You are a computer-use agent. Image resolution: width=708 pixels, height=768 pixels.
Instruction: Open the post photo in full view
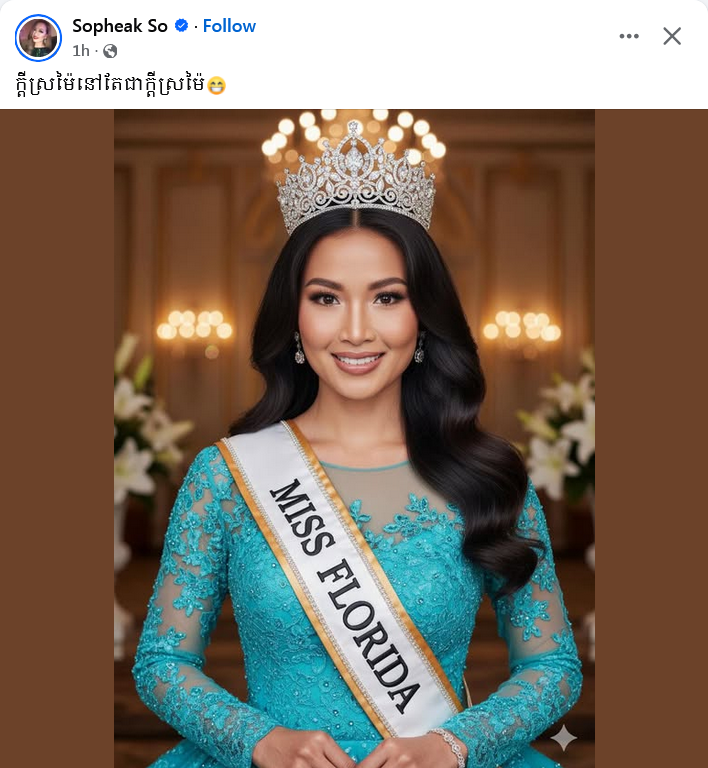[x=354, y=440]
